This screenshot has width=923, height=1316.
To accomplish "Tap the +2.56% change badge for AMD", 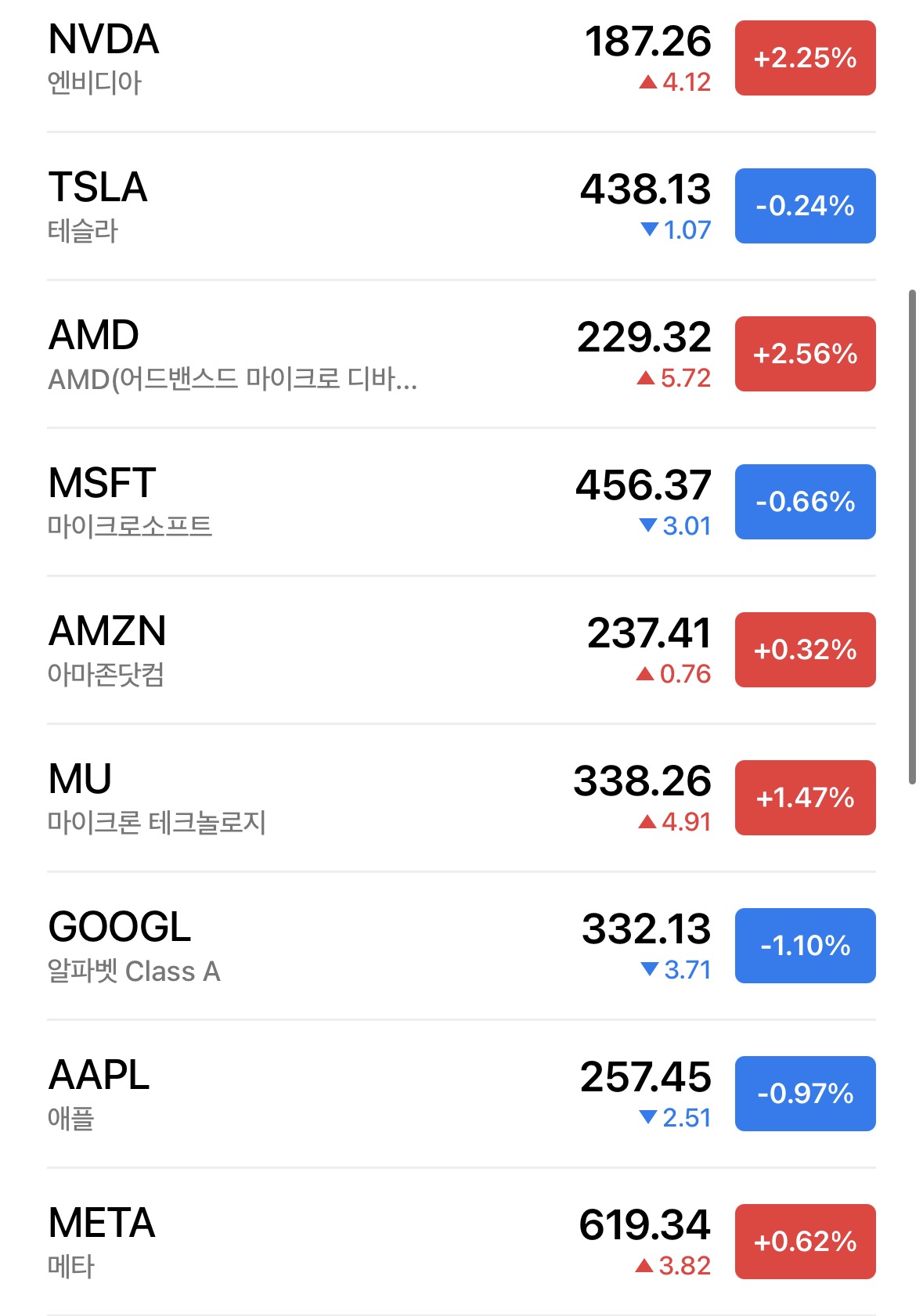I will 805,354.
